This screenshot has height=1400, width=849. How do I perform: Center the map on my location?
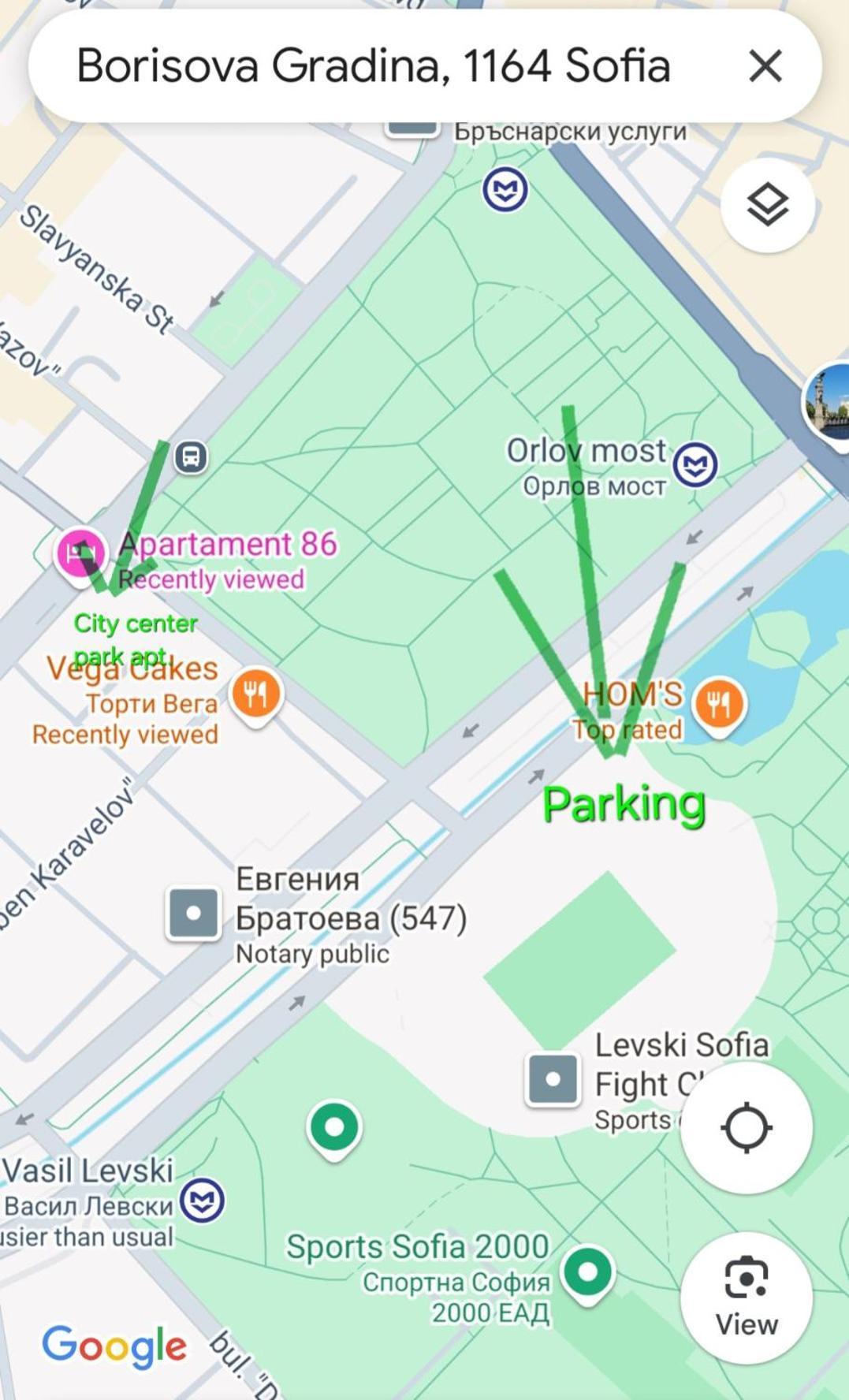click(746, 1128)
